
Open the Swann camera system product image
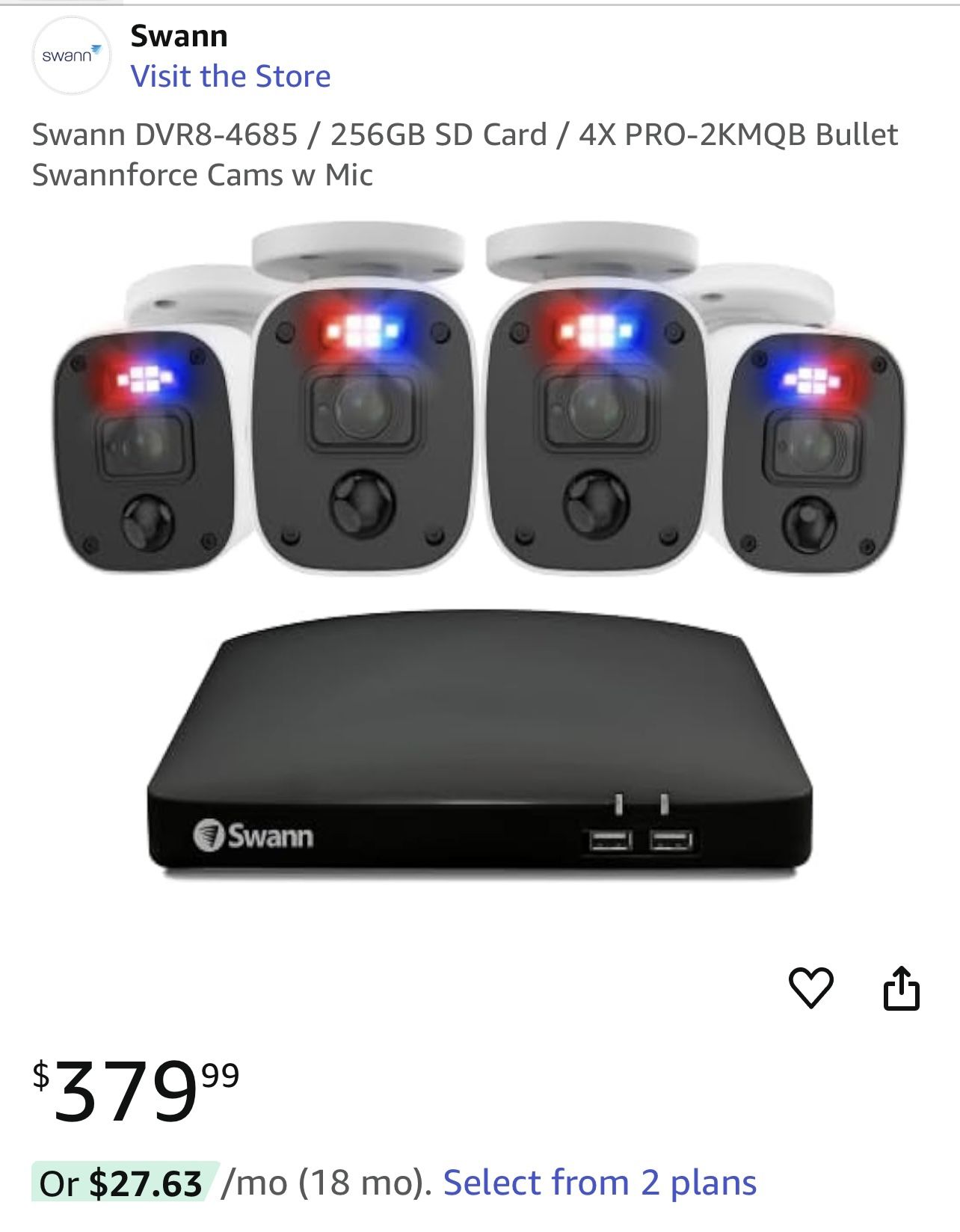pyautogui.click(x=479, y=553)
